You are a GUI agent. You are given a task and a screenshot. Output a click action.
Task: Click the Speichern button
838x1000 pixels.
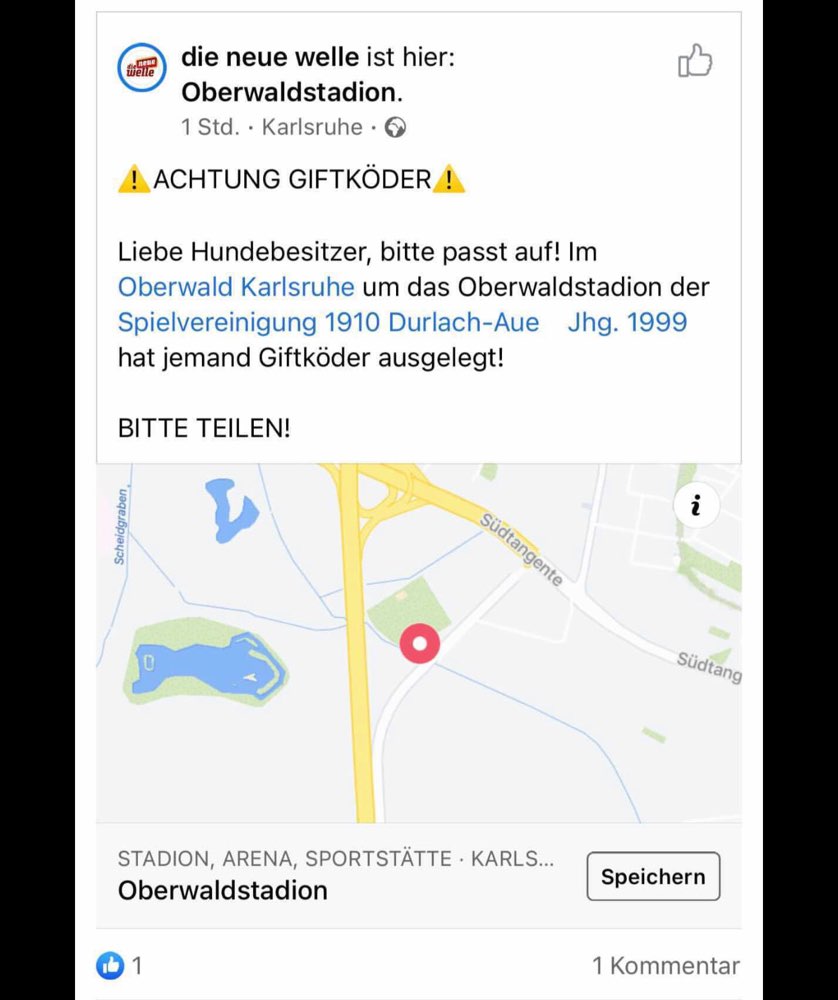[652, 876]
